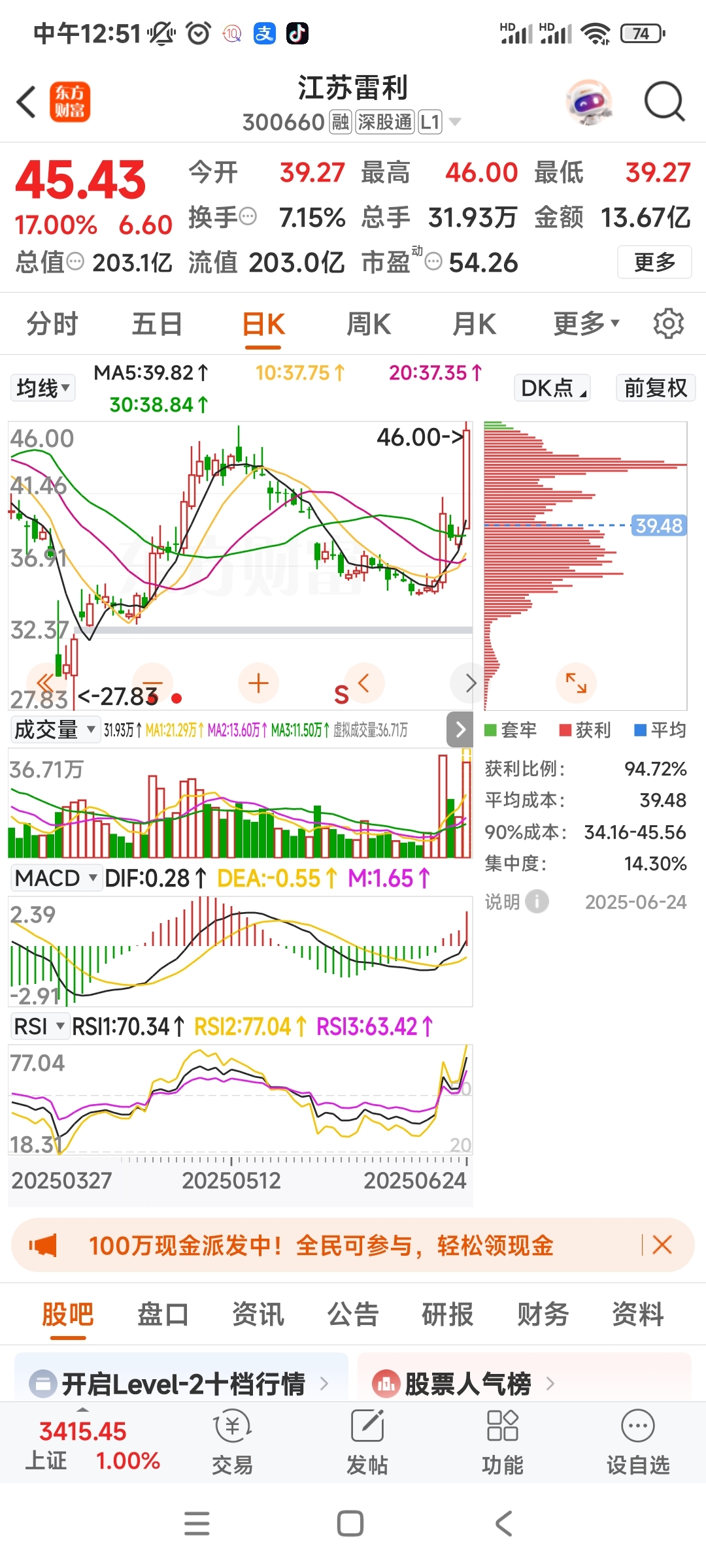Image resolution: width=706 pixels, height=1568 pixels.
Task: Add stock via 设自选
Action: [638, 1443]
